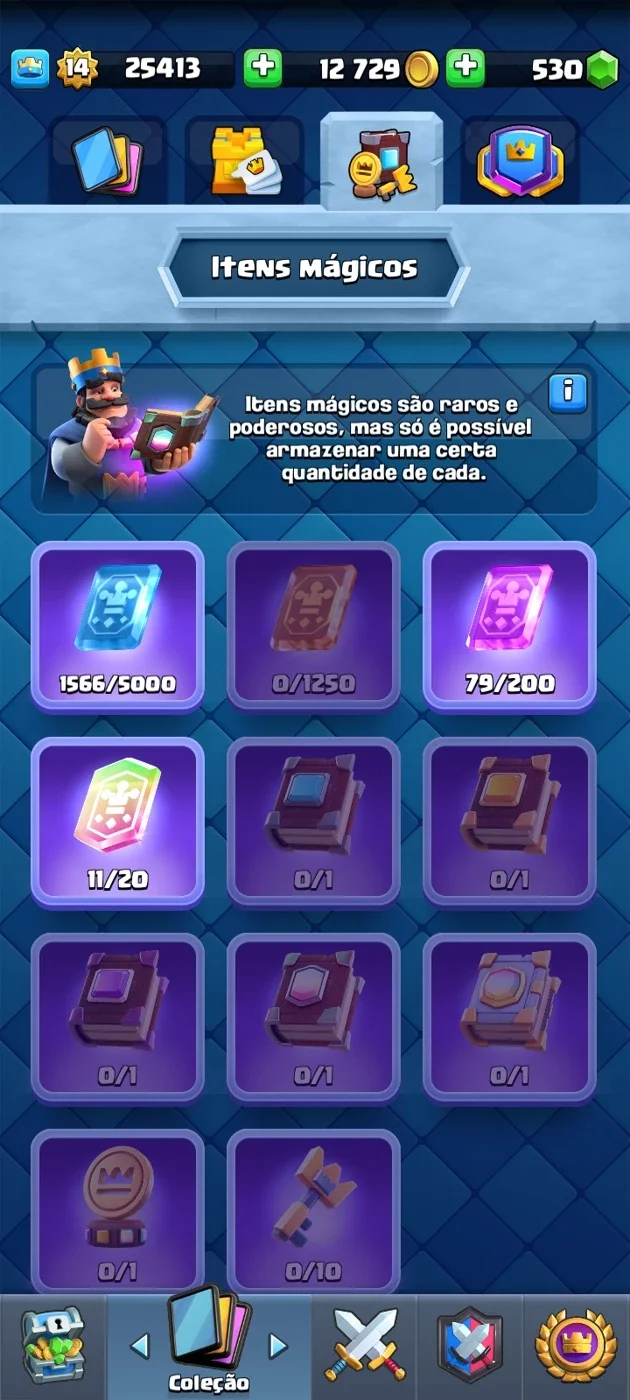Switch to the cards collection top tab
This screenshot has height=1400, width=630.
click(x=108, y=162)
